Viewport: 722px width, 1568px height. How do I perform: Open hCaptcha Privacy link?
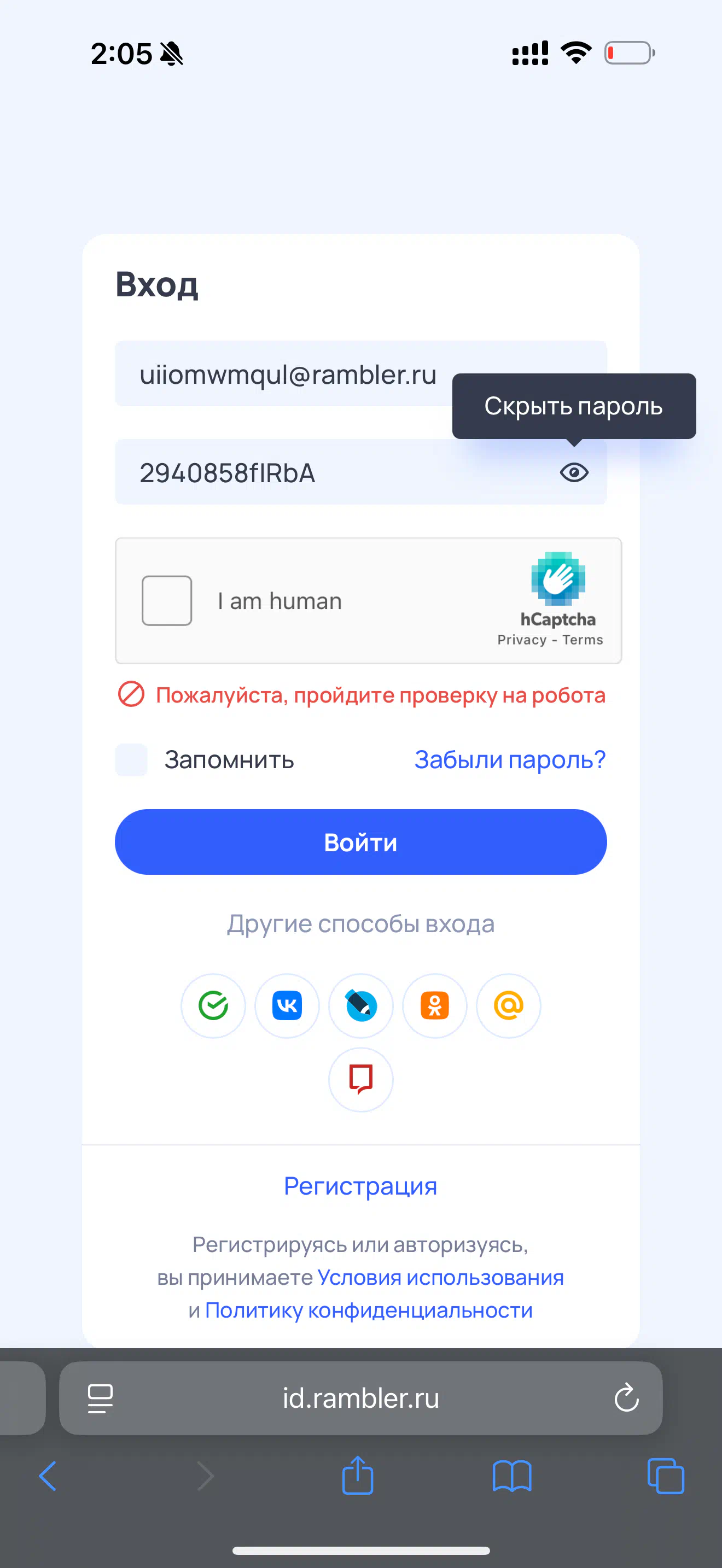[x=522, y=640]
